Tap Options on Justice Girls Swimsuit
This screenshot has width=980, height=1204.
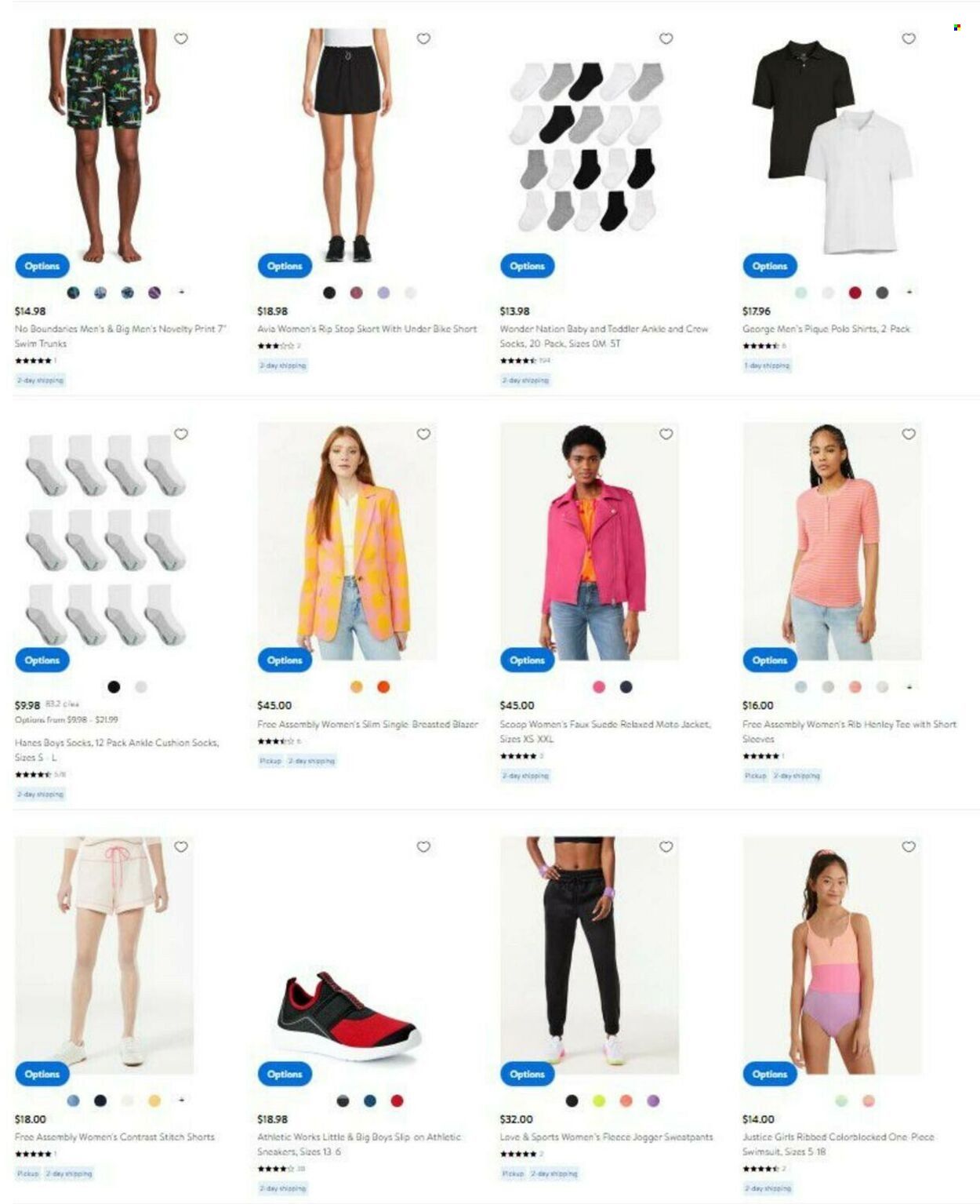[769, 1074]
